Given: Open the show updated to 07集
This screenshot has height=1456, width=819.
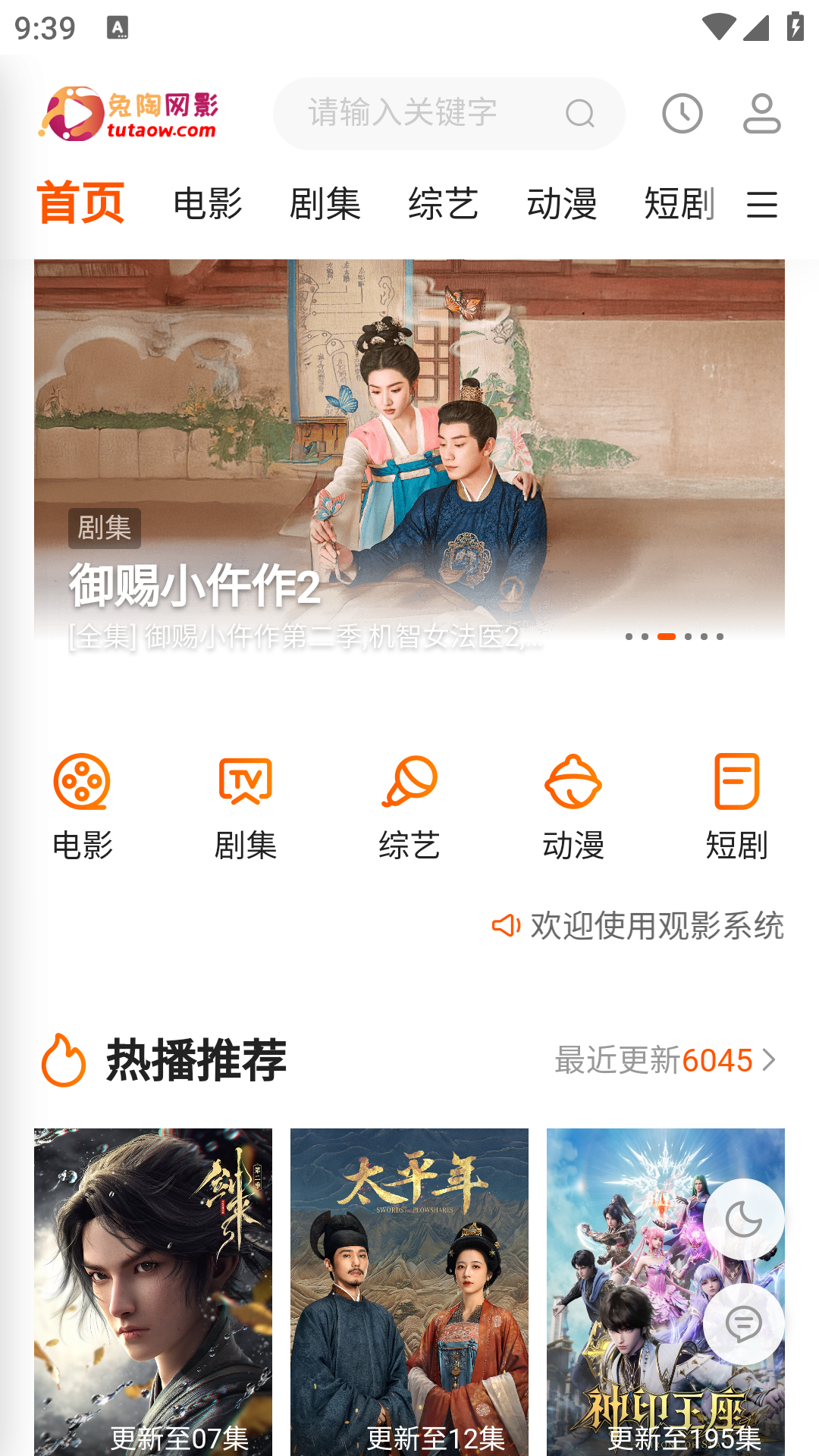Looking at the screenshot, I should 153,1289.
